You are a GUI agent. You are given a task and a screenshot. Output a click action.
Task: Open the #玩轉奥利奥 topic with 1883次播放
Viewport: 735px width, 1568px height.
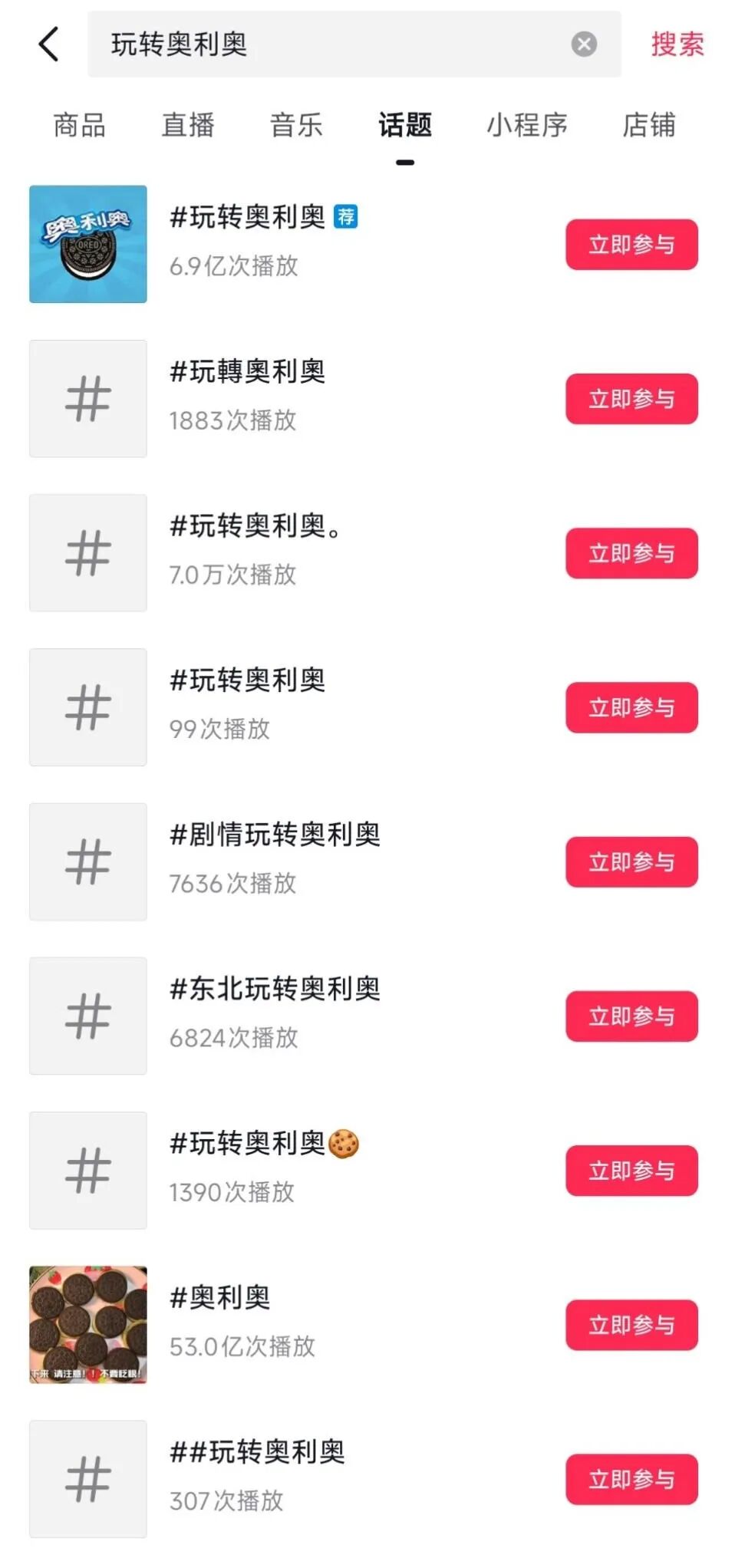[247, 373]
